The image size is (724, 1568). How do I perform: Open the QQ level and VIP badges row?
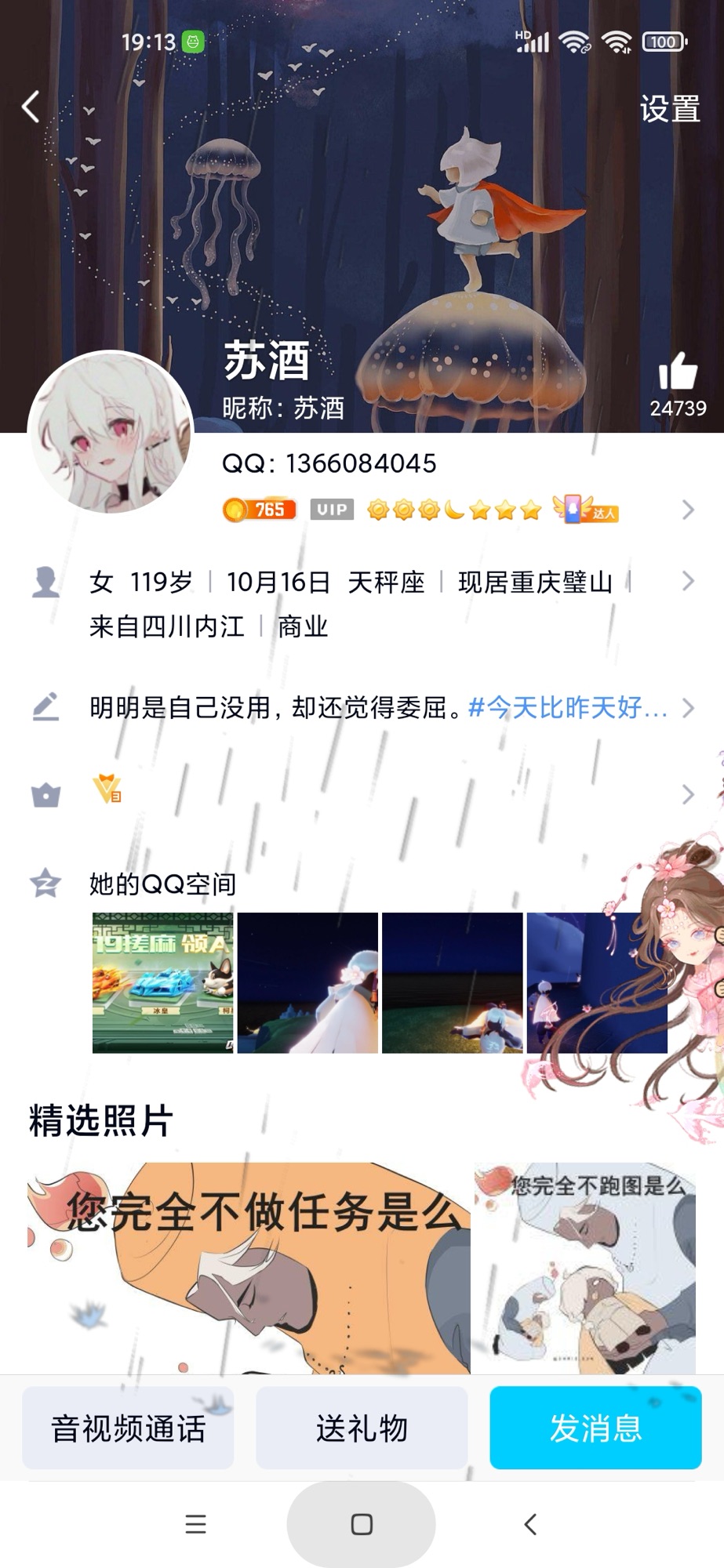point(455,510)
